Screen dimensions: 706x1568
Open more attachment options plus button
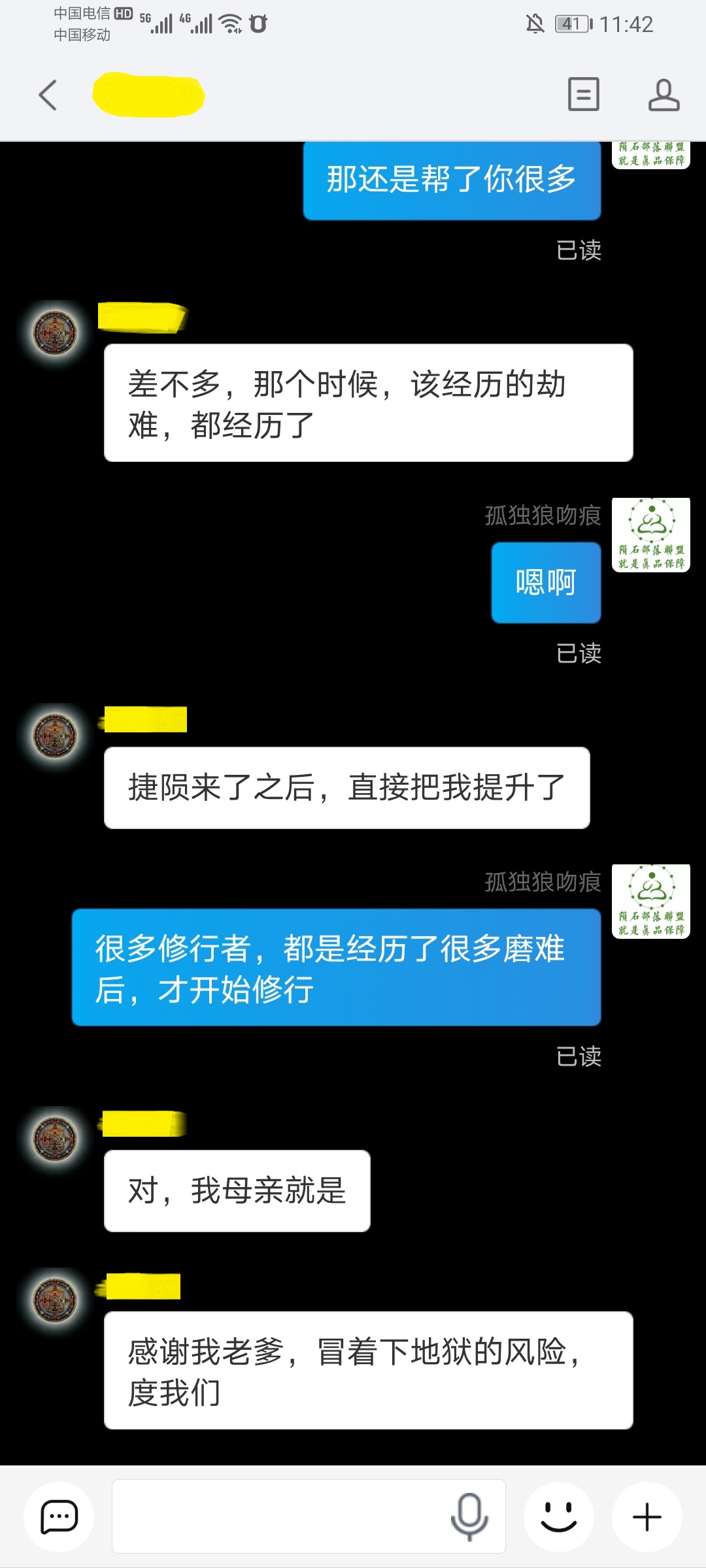click(647, 1516)
